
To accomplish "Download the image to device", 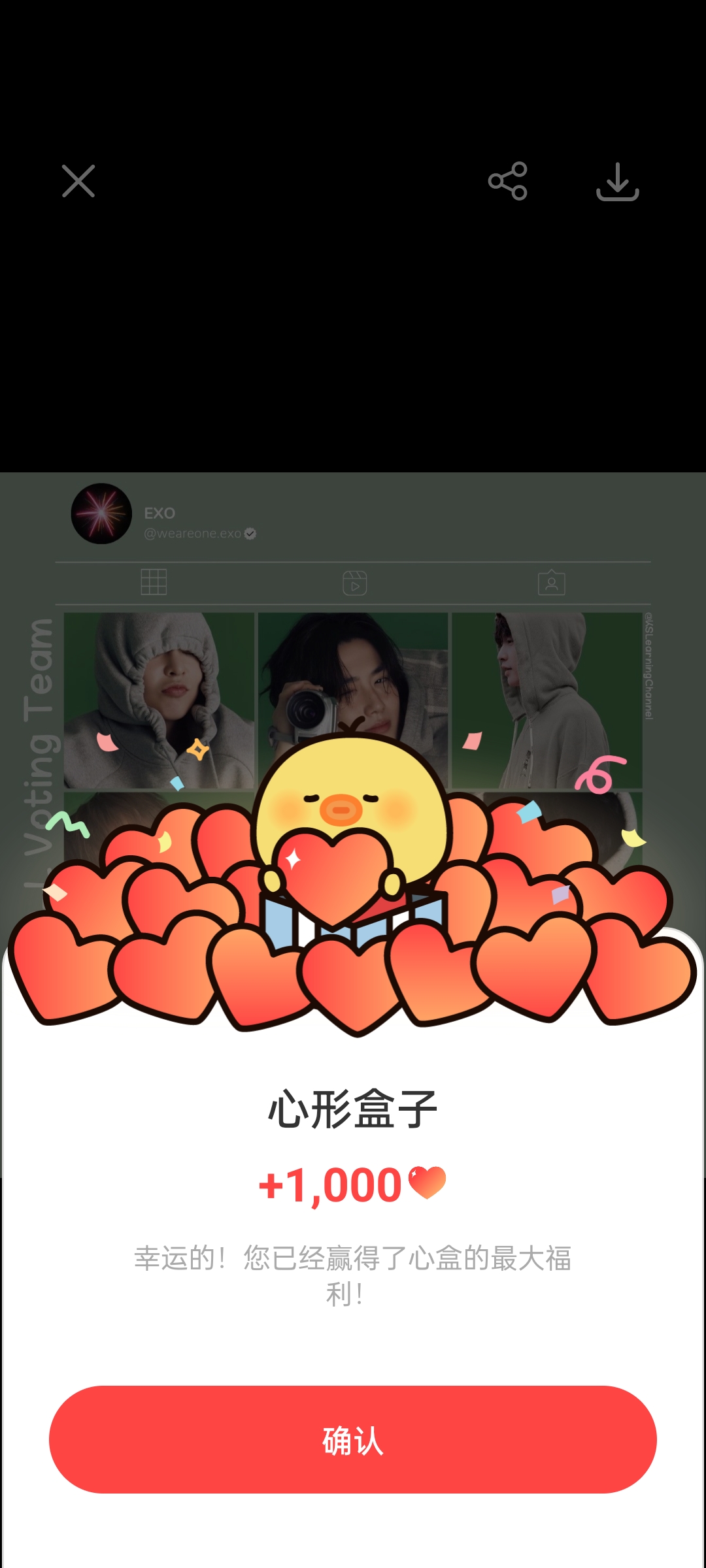I will pos(617,182).
